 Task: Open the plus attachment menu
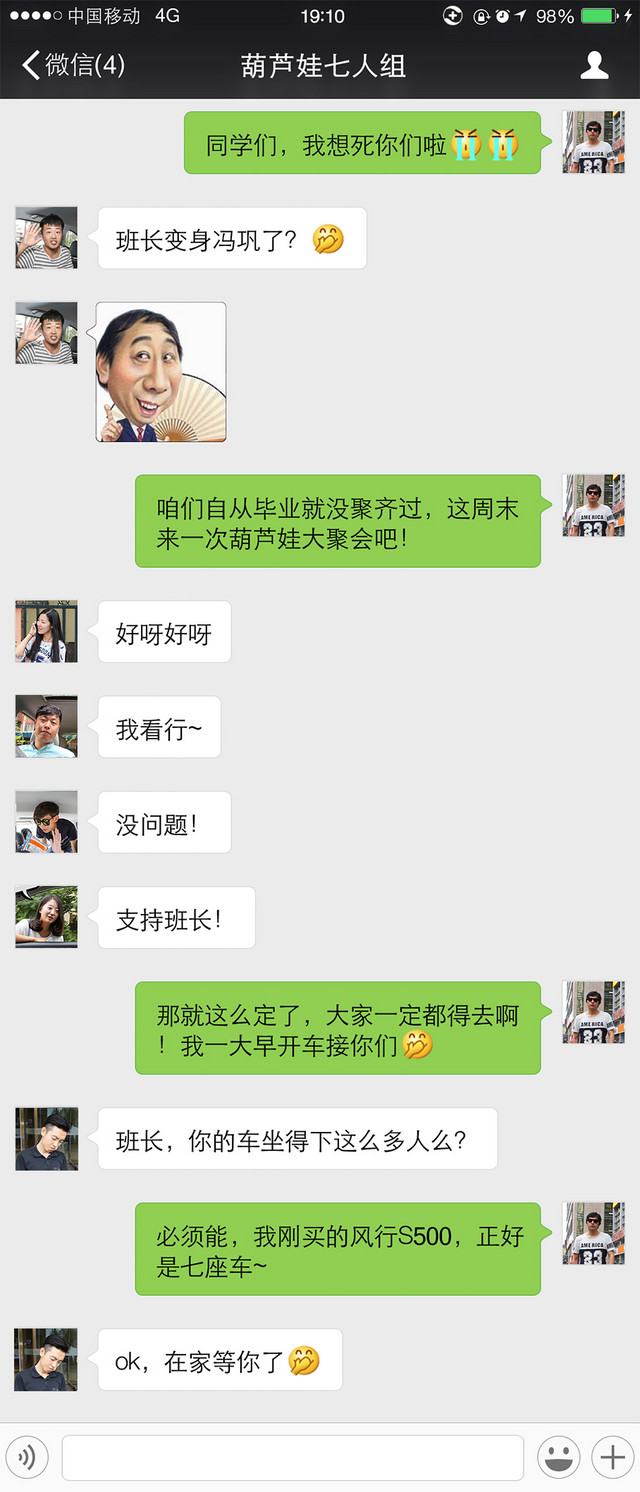point(611,1457)
